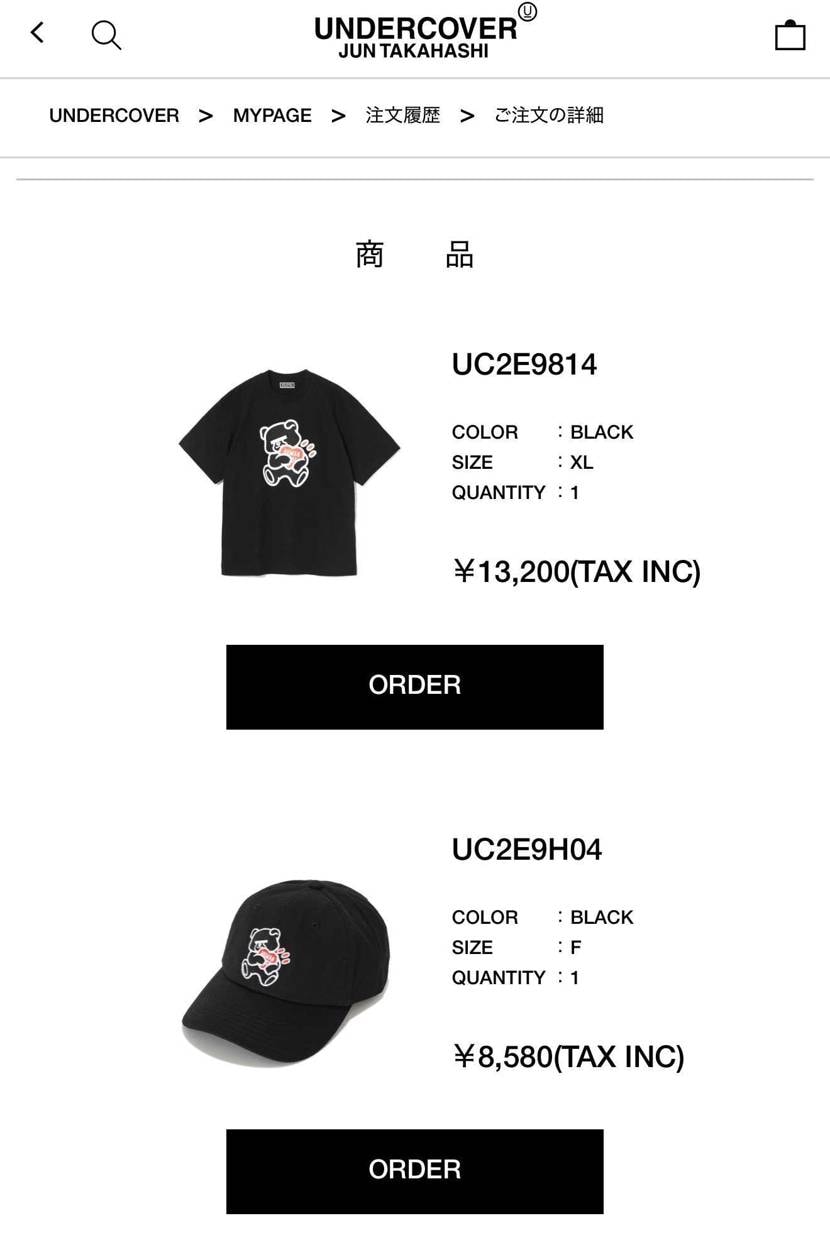The width and height of the screenshot is (830, 1250).
Task: Go back using the header arrow
Action: 38,33
